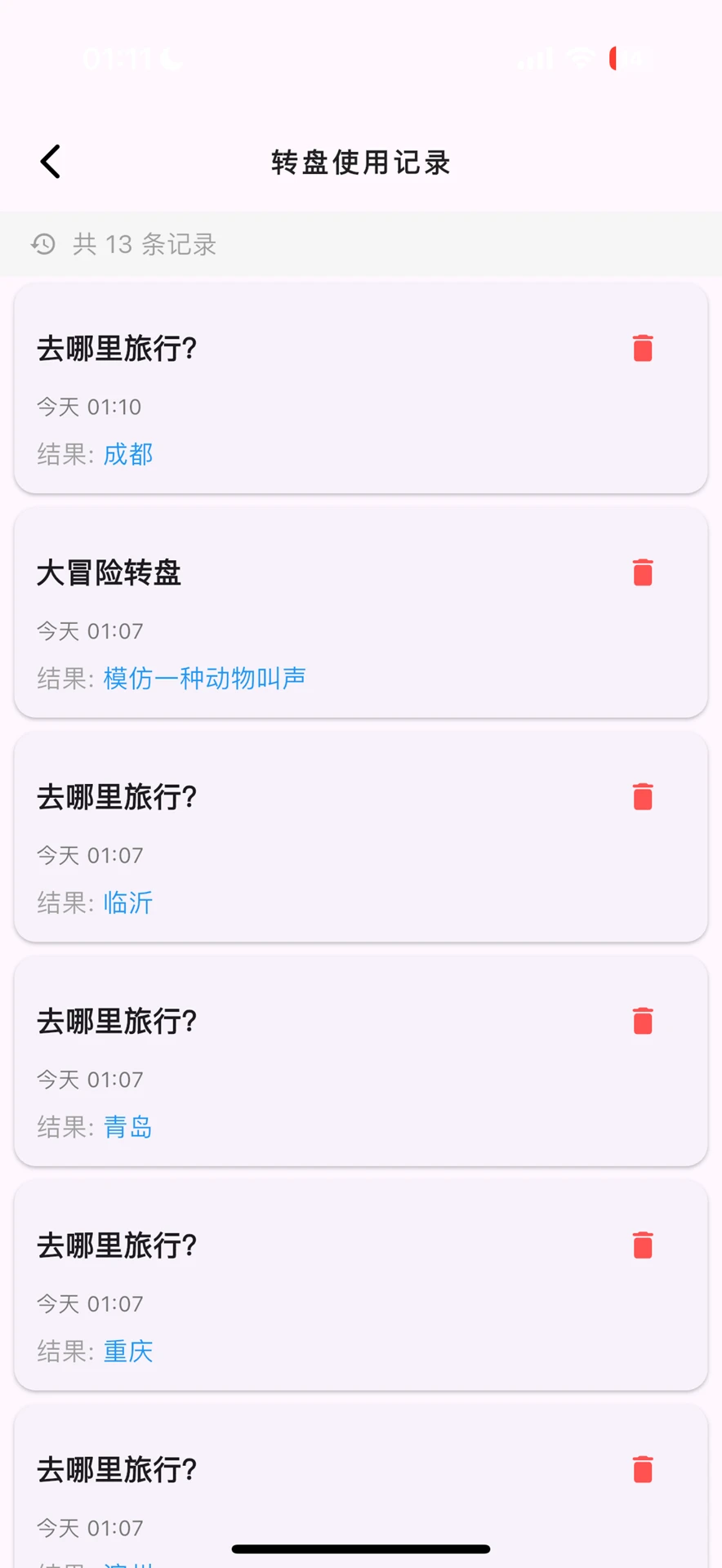
Task: Open the result link 模仿一种动物叫声
Action: (204, 678)
